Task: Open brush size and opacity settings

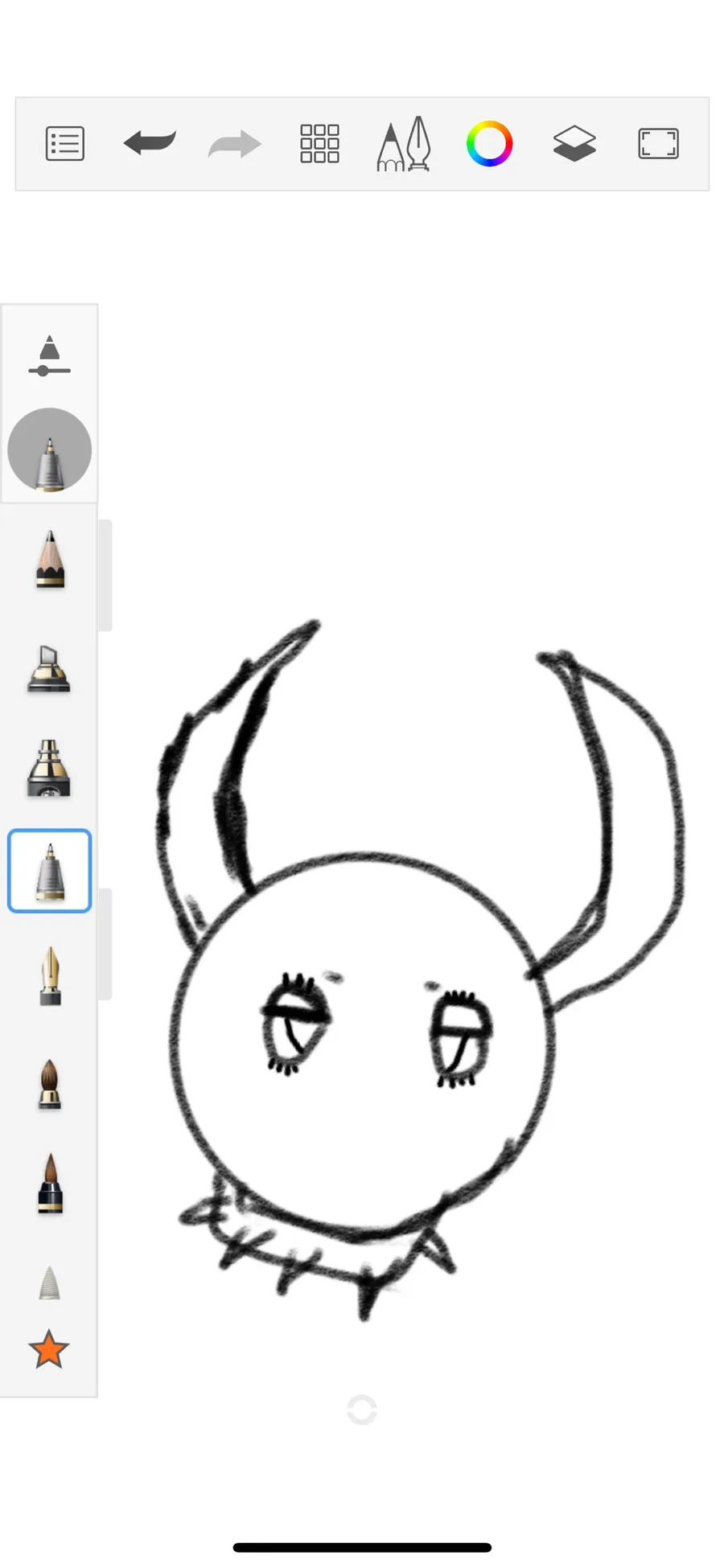Action: click(49, 356)
